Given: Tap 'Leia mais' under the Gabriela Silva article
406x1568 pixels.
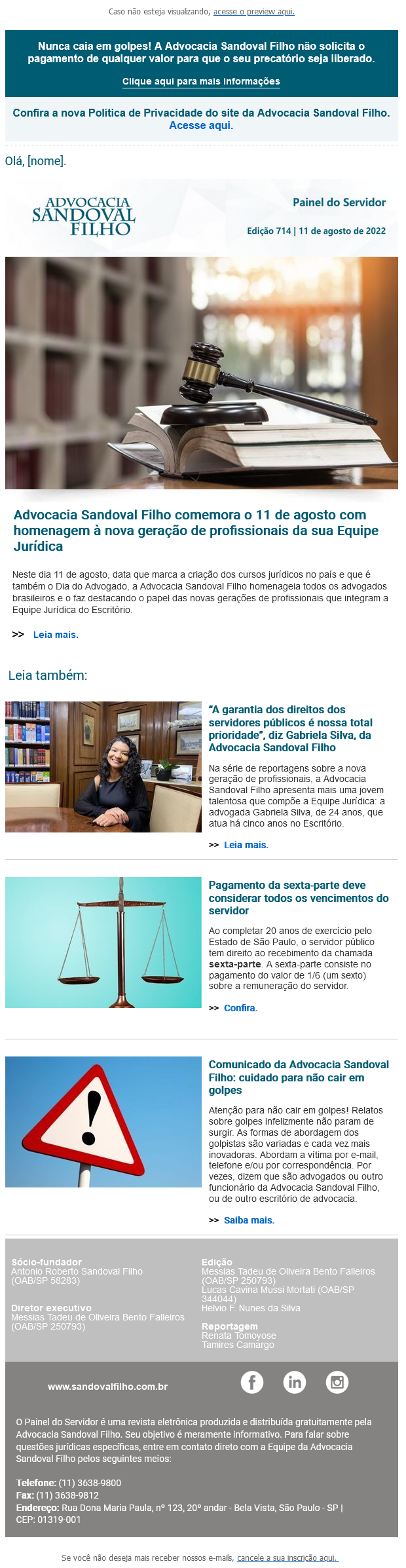Looking at the screenshot, I should pyautogui.click(x=246, y=845).
